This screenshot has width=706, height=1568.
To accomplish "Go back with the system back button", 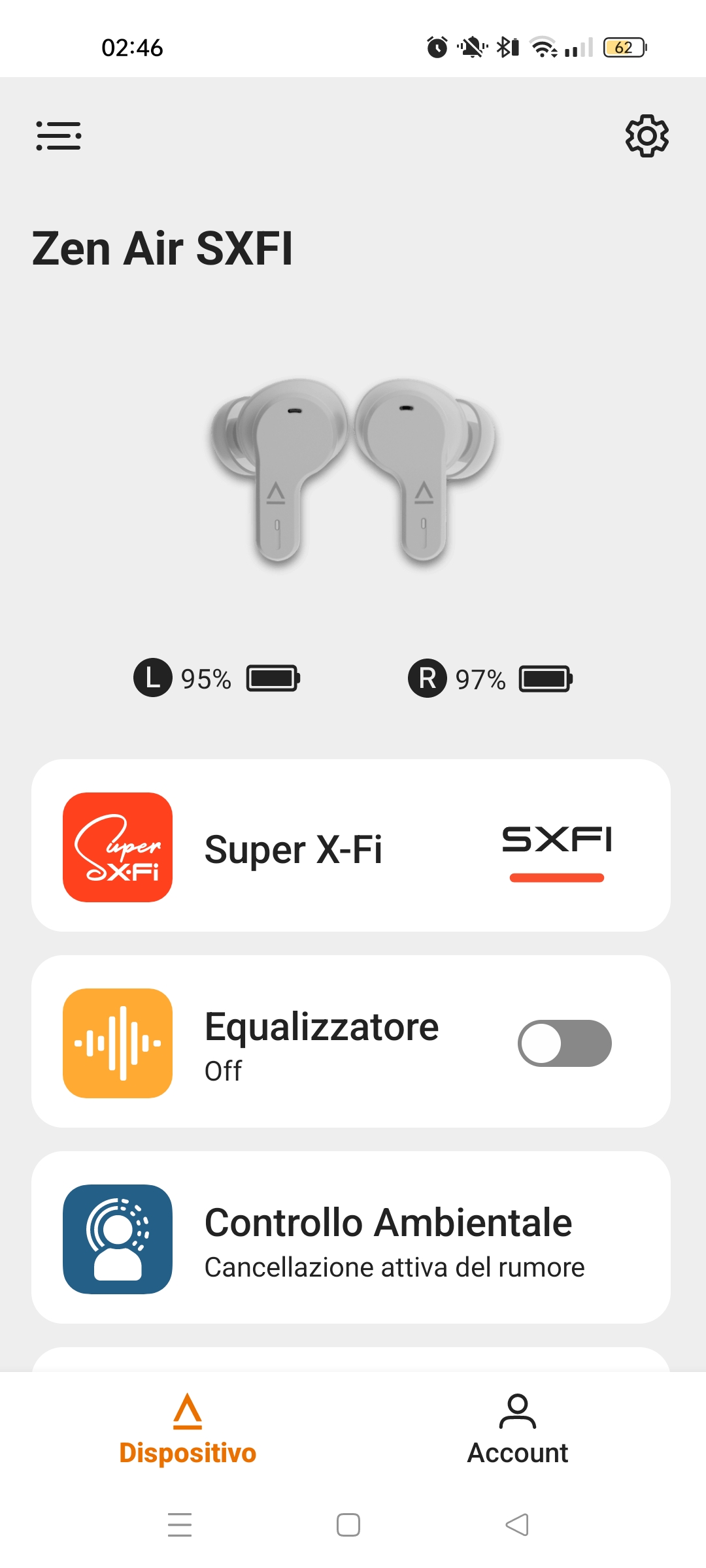I will [517, 1525].
